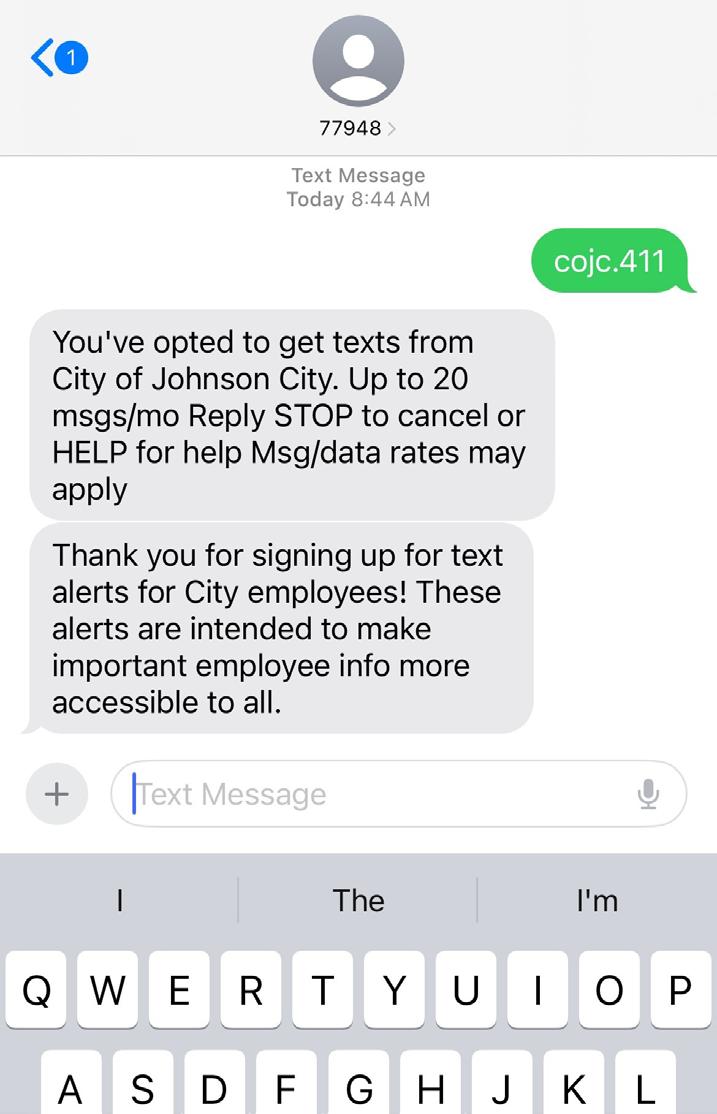The height and width of the screenshot is (1114, 717).
Task: Choose the suggestion "The"
Action: click(x=358, y=900)
